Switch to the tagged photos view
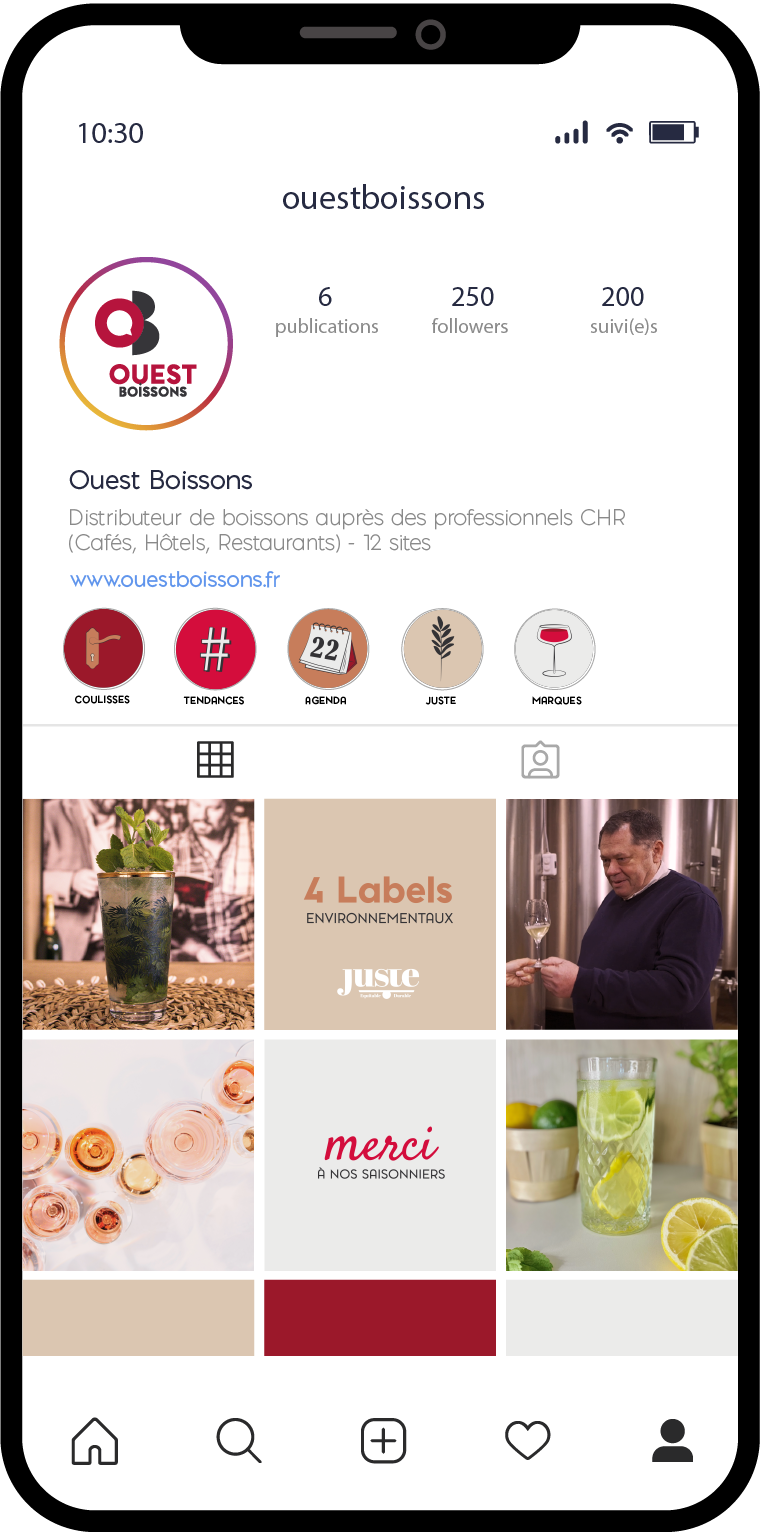The image size is (760, 1533). click(x=540, y=760)
